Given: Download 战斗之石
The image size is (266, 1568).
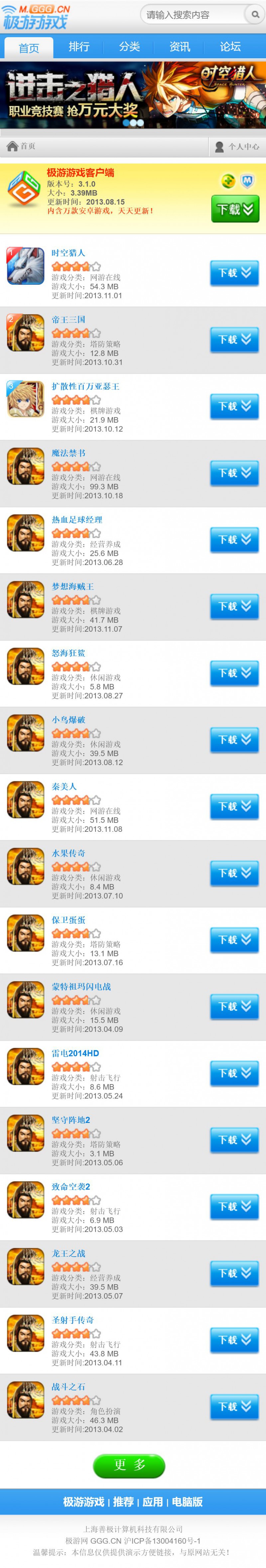Looking at the screenshot, I should [x=234, y=1407].
